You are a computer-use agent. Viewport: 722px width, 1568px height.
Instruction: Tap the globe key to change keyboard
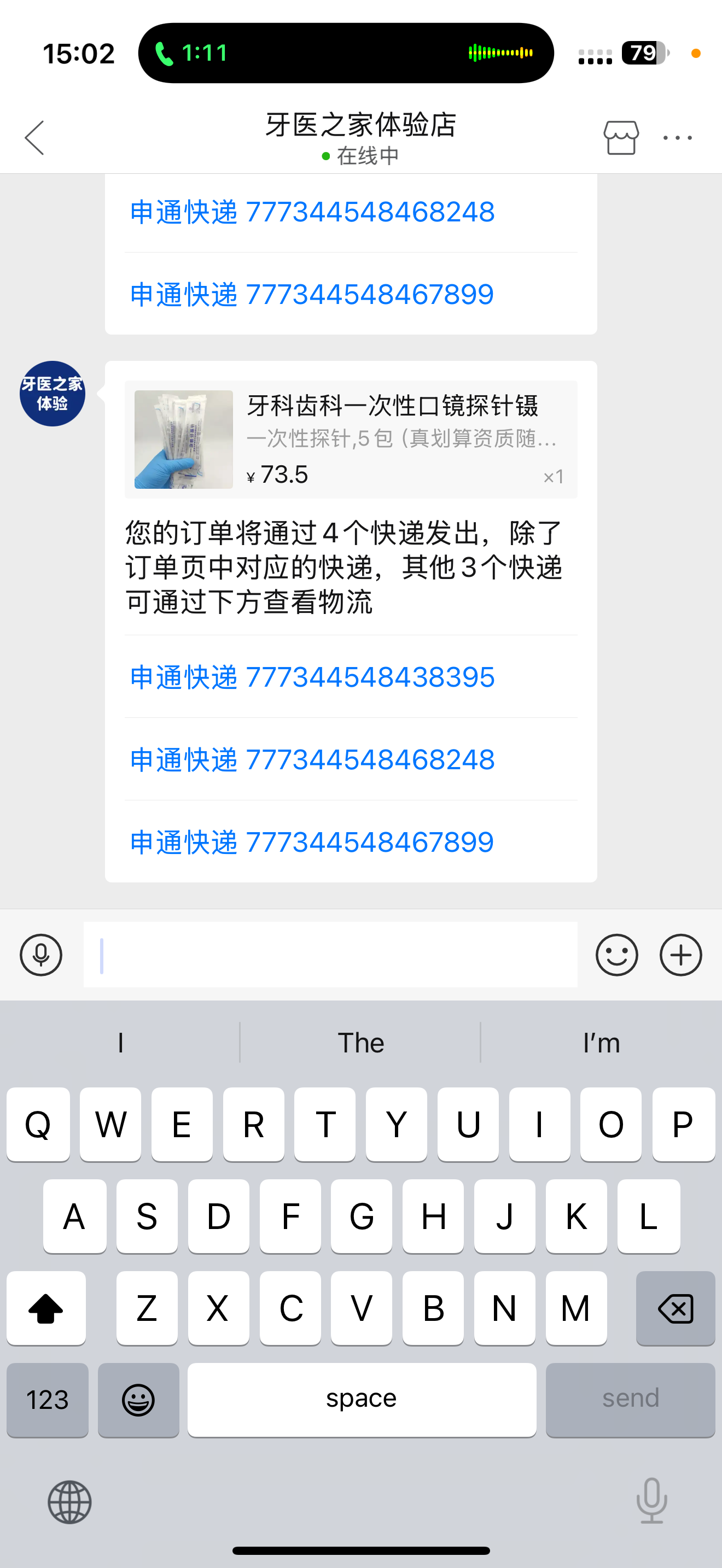coord(69,1502)
